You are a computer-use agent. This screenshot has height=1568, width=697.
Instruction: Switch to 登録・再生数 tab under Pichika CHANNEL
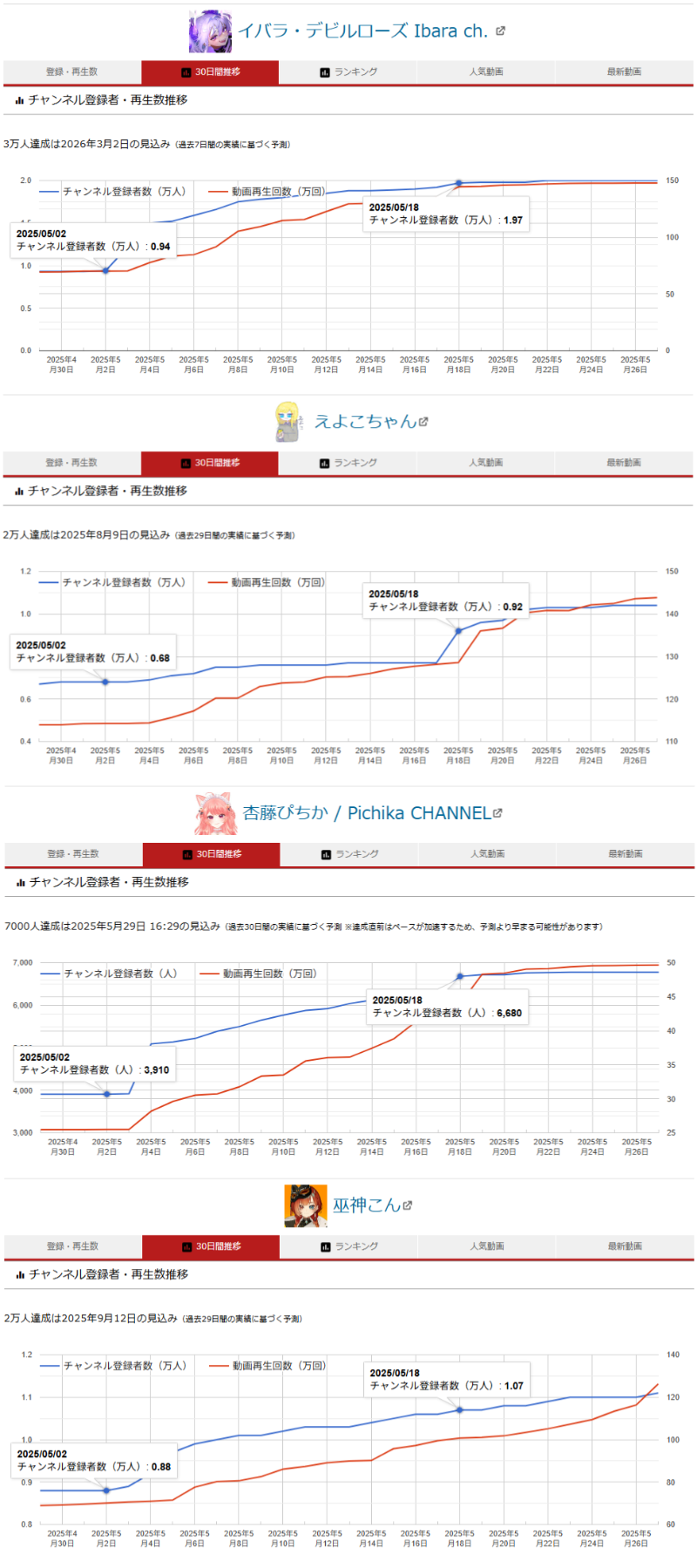pos(73,854)
